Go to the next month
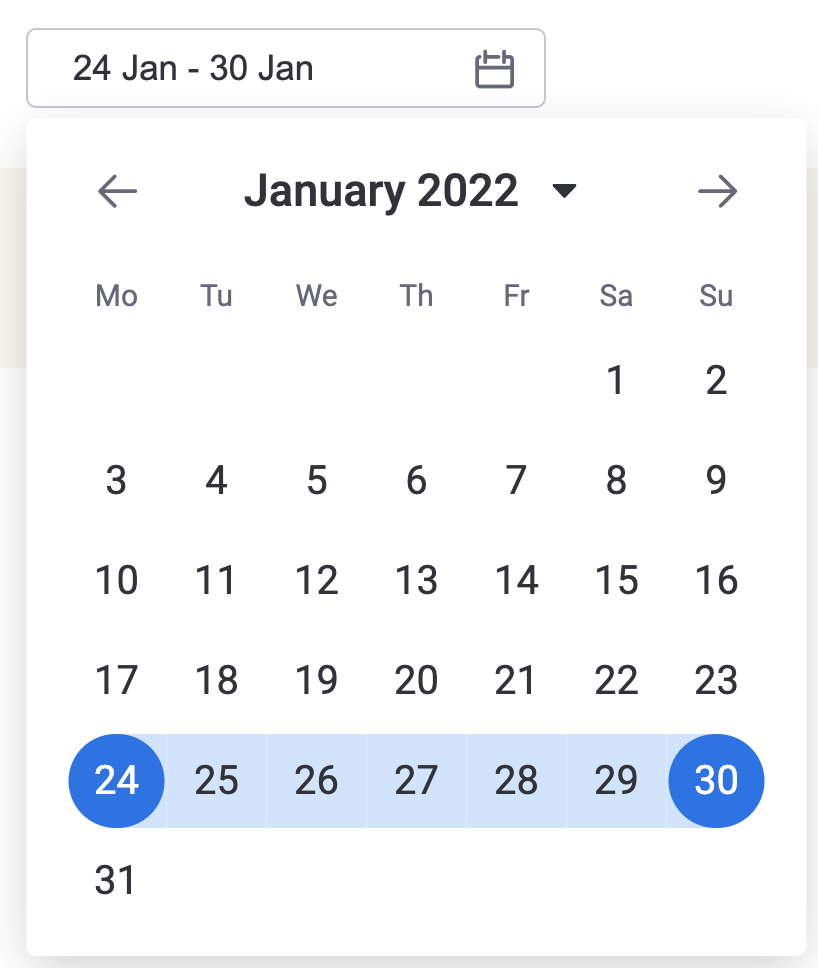This screenshot has height=968, width=818. pos(717,191)
